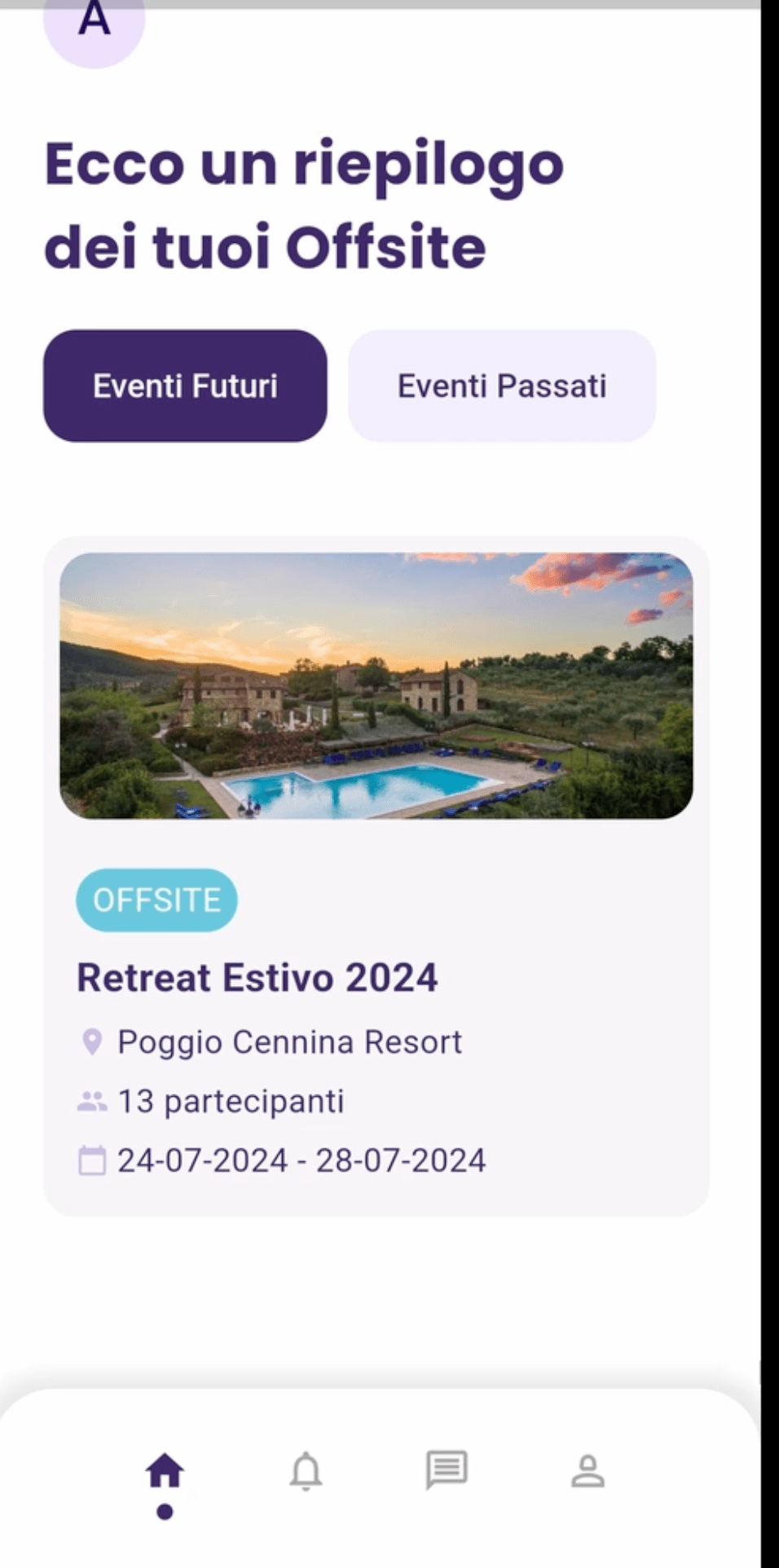Select the OFFSITE badge on the event card
779x1568 pixels.
click(x=156, y=900)
